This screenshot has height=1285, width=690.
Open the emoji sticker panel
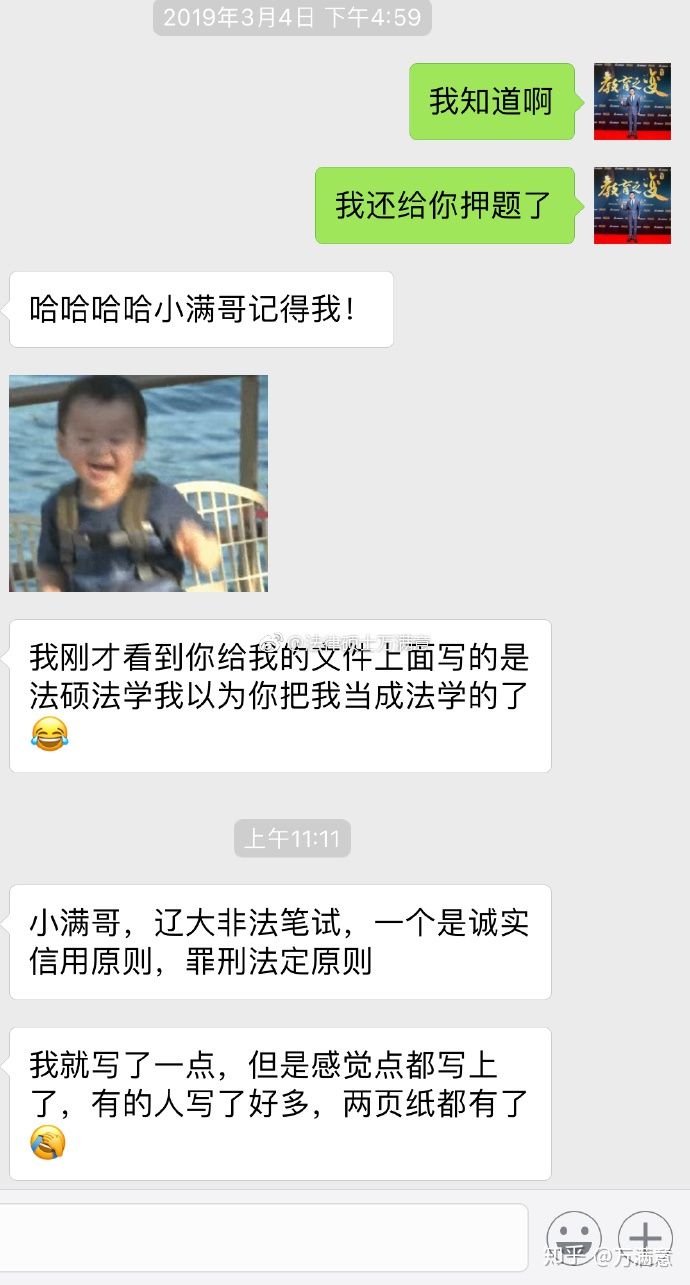click(x=574, y=1238)
